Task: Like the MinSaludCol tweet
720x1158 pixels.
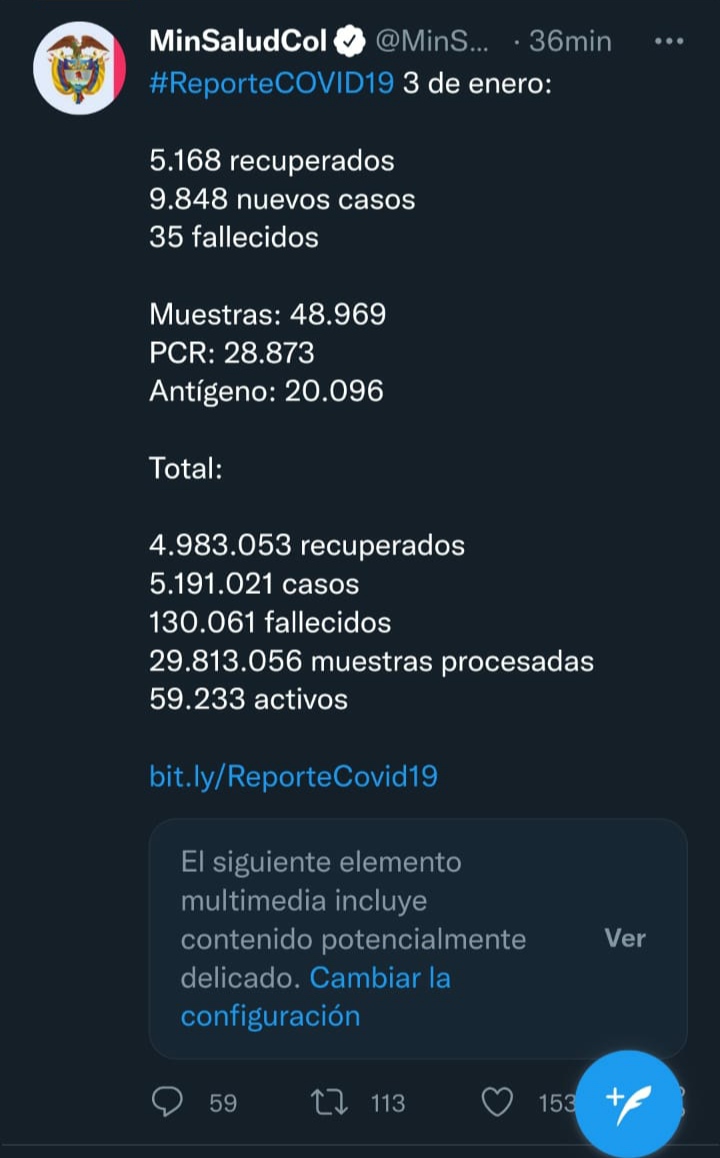Action: coord(497,1102)
